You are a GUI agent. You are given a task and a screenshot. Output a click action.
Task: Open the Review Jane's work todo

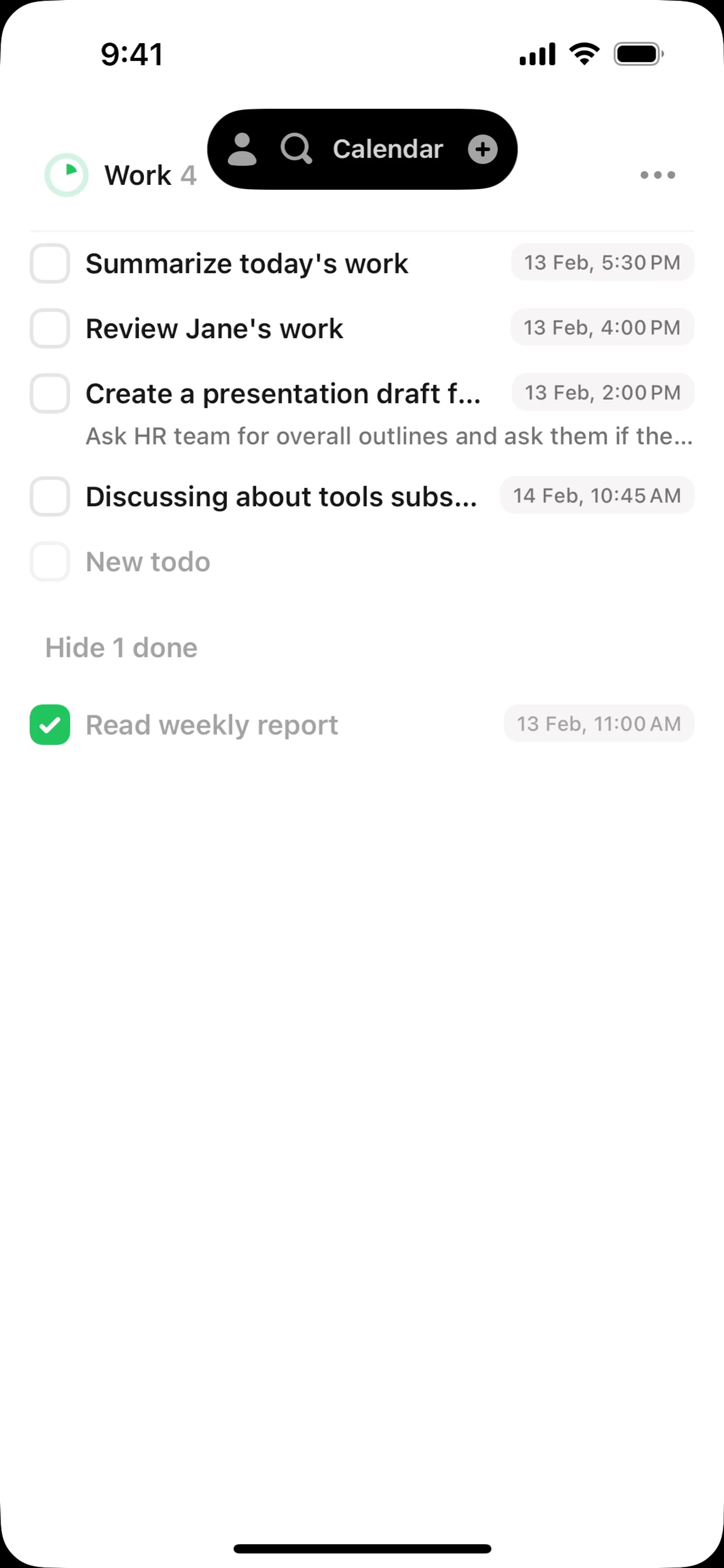(214, 329)
